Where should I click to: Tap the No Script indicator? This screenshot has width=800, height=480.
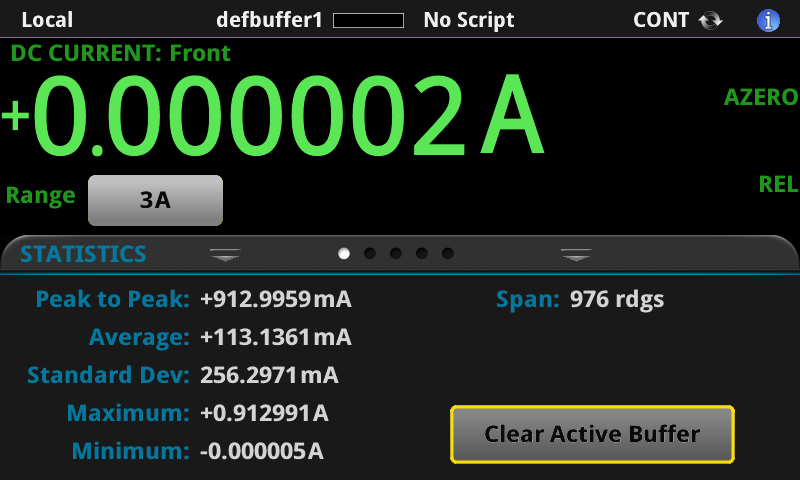coord(468,20)
